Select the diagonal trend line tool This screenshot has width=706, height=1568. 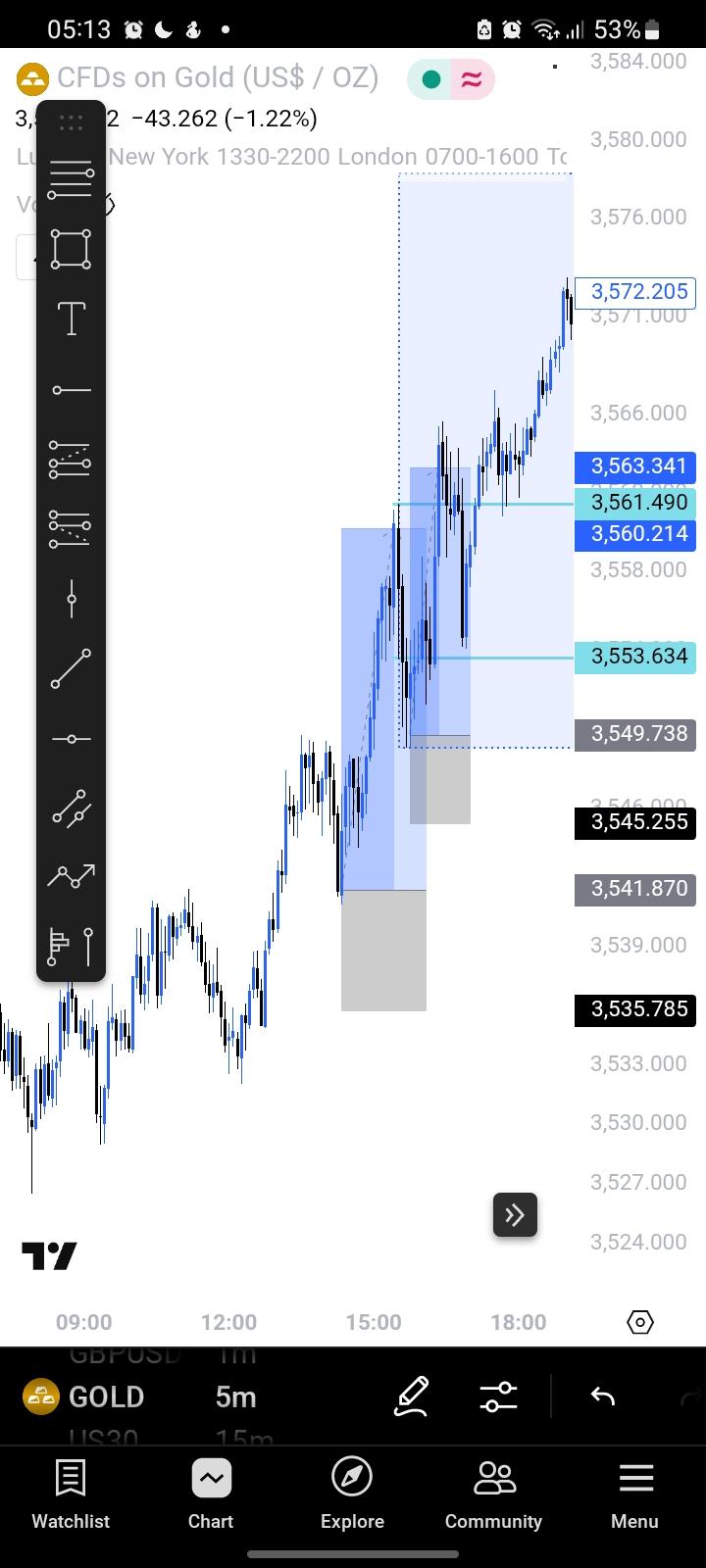[x=71, y=668]
